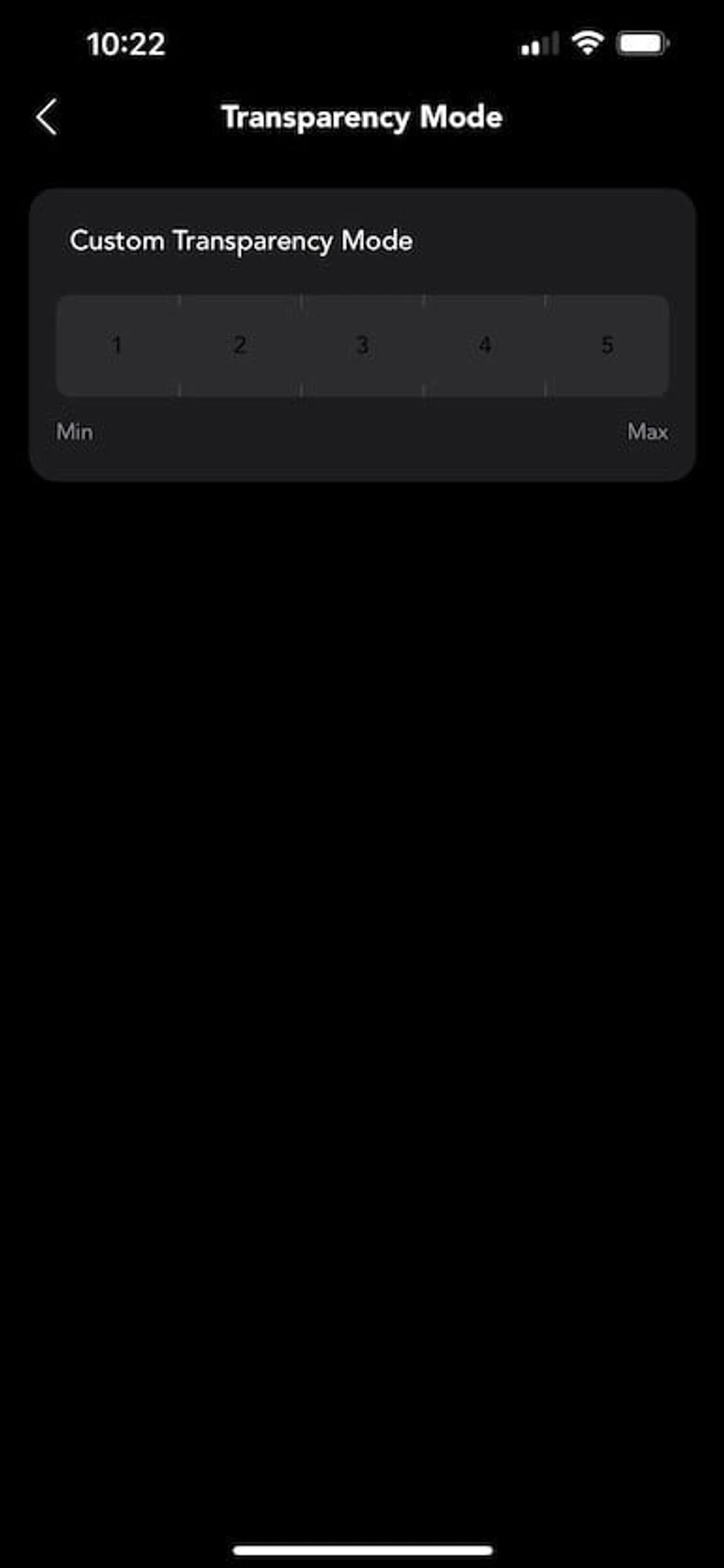
Task: Switch transparency to level 4
Action: [485, 345]
